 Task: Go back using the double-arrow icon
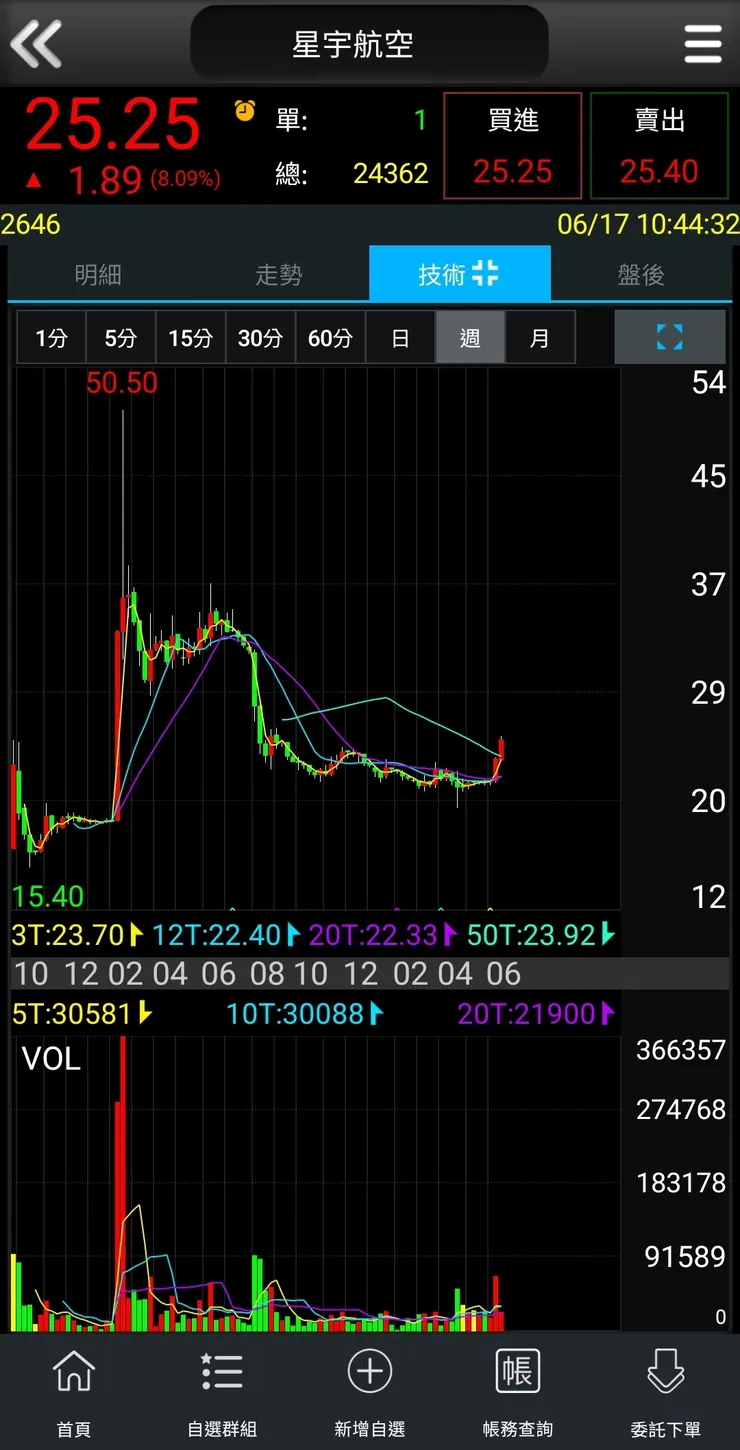pyautogui.click(x=36, y=44)
